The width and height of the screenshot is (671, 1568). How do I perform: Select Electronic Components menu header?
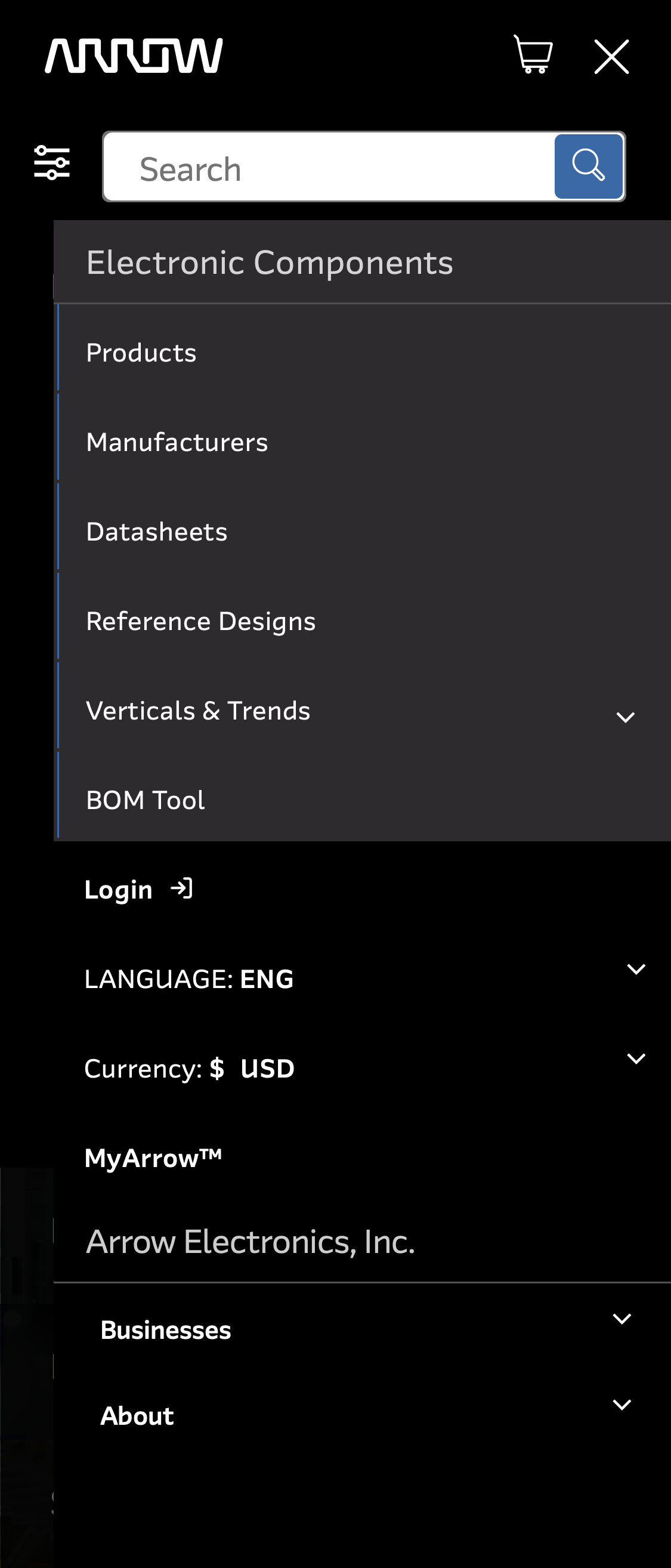[270, 262]
